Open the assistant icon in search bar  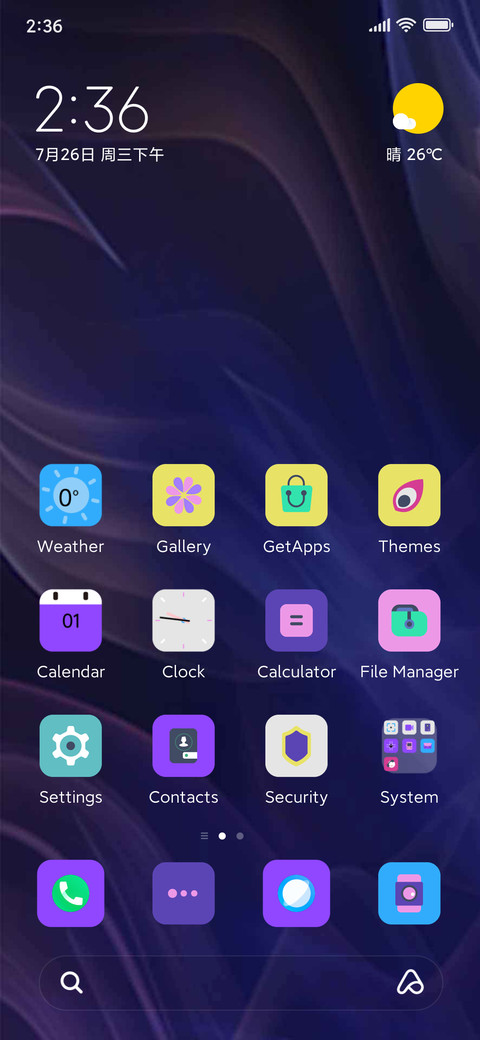point(410,982)
